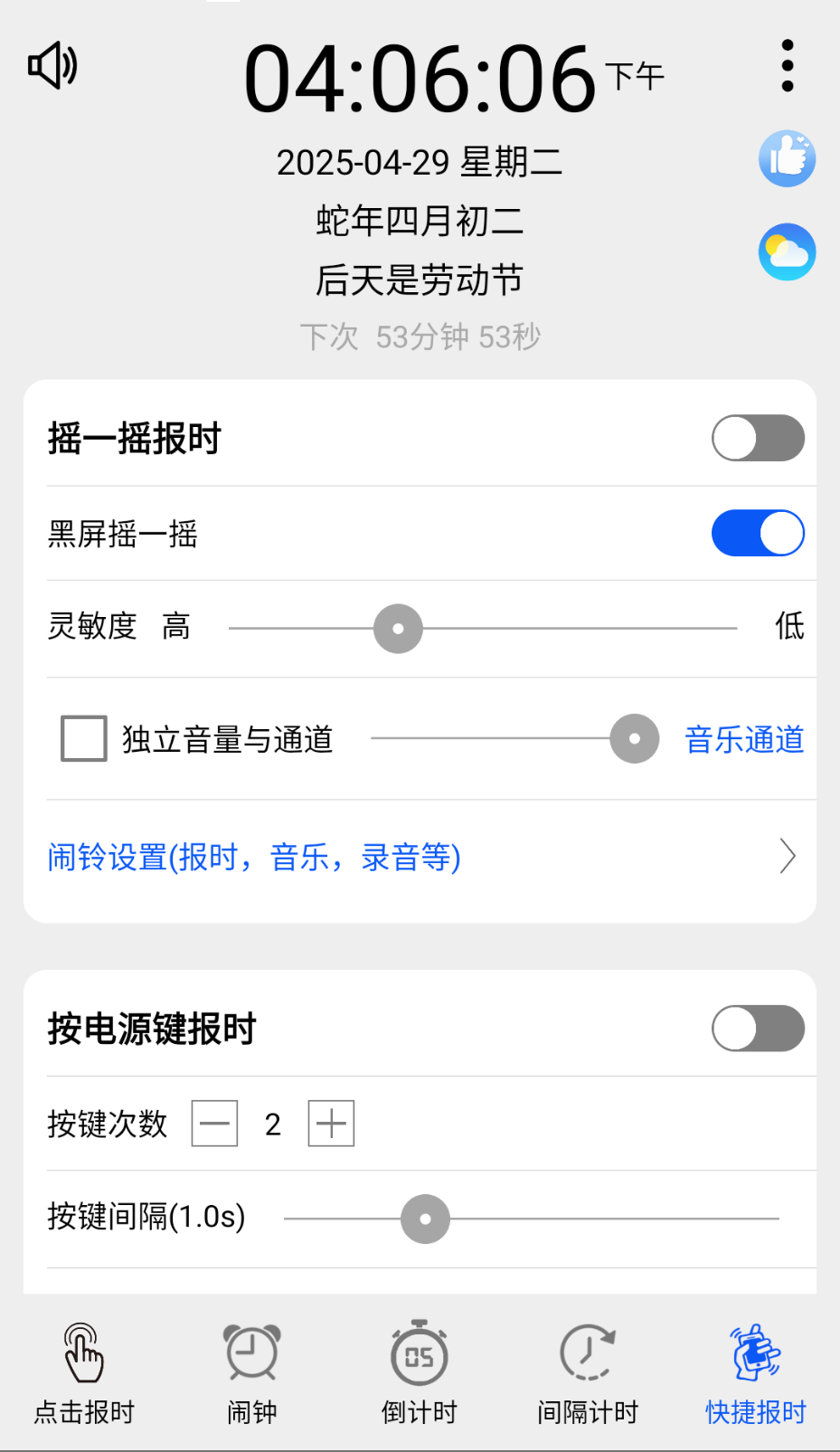Tap the 闹铃设置 settings text link
The image size is (840, 1452).
pos(253,856)
